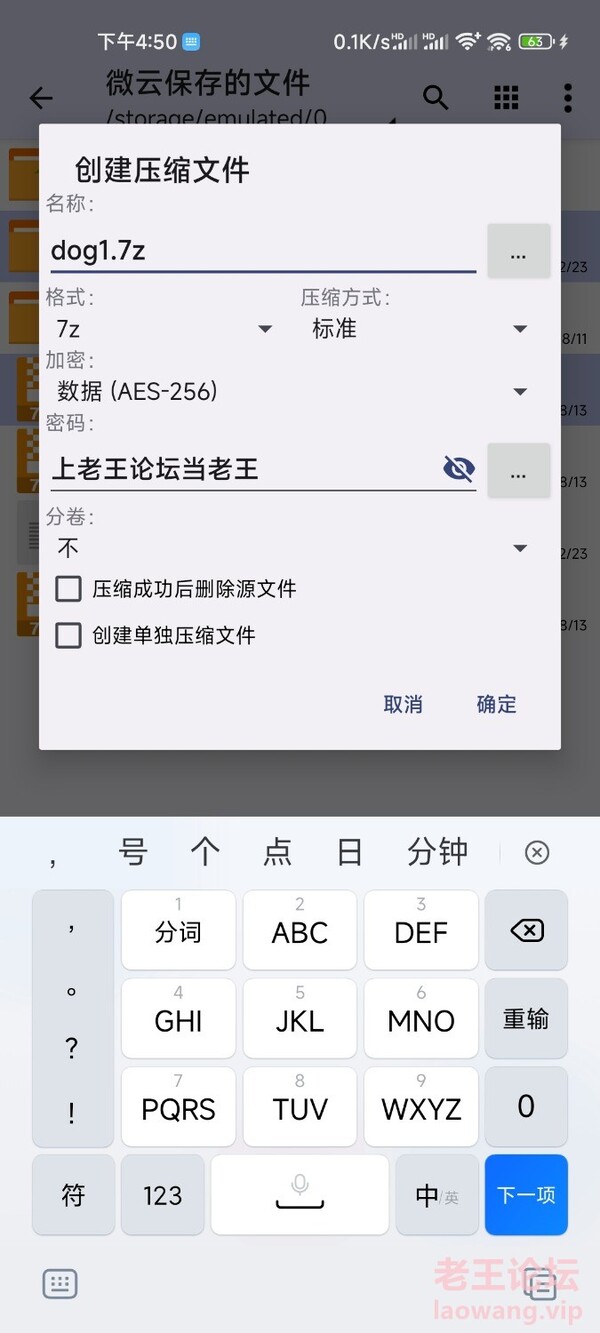This screenshot has height=1333, width=600.
Task: Enable the 创建单独压缩文件 checkbox
Action: (68, 635)
